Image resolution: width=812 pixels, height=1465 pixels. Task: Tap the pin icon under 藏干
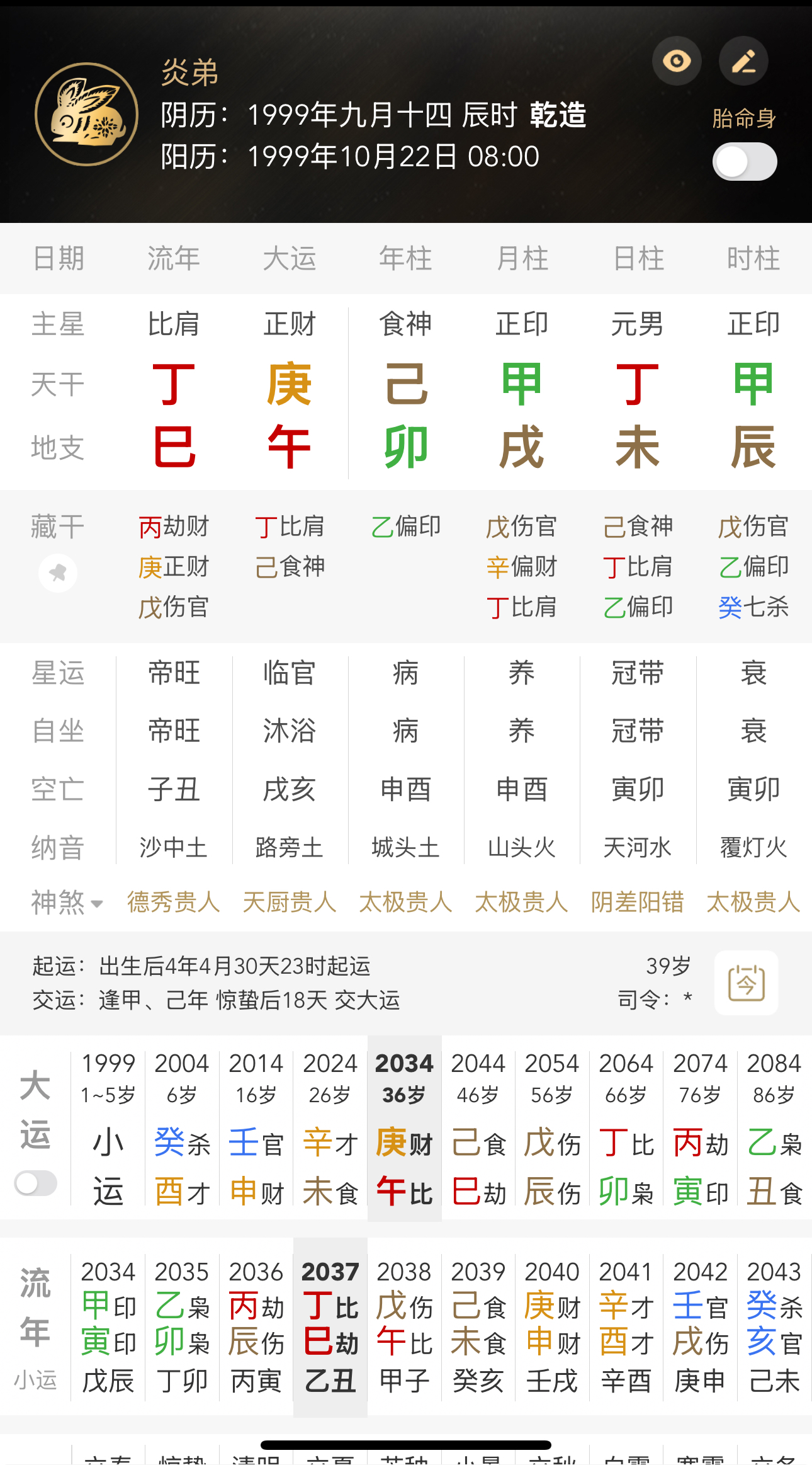pyautogui.click(x=58, y=573)
